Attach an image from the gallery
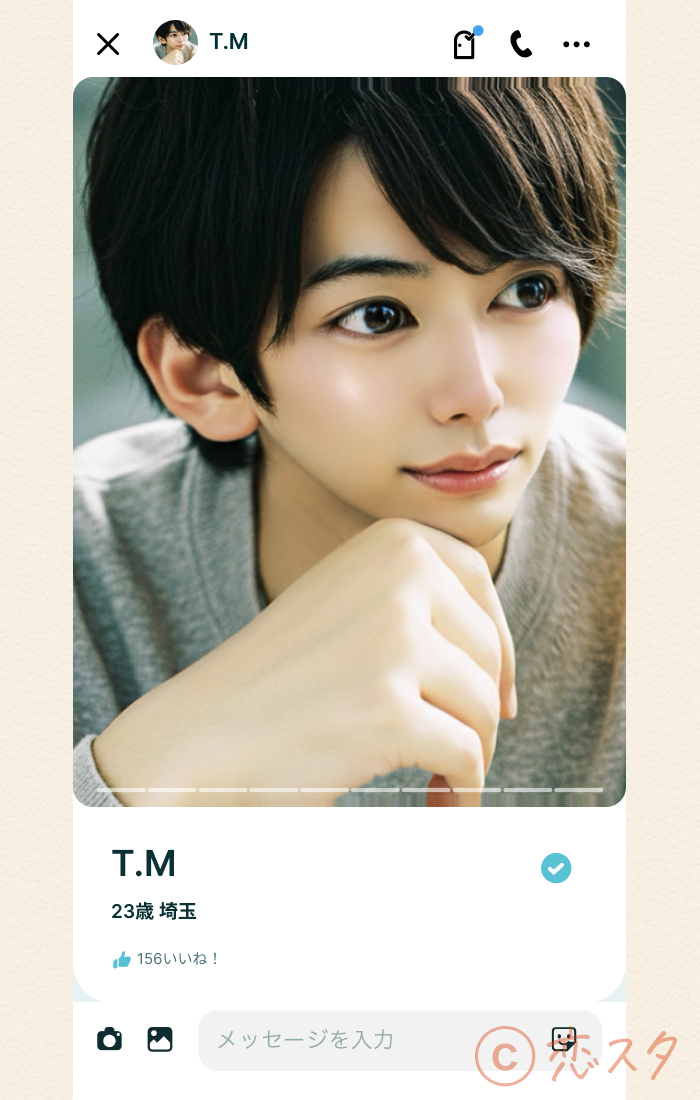Viewport: 700px width, 1100px height. [x=160, y=1039]
